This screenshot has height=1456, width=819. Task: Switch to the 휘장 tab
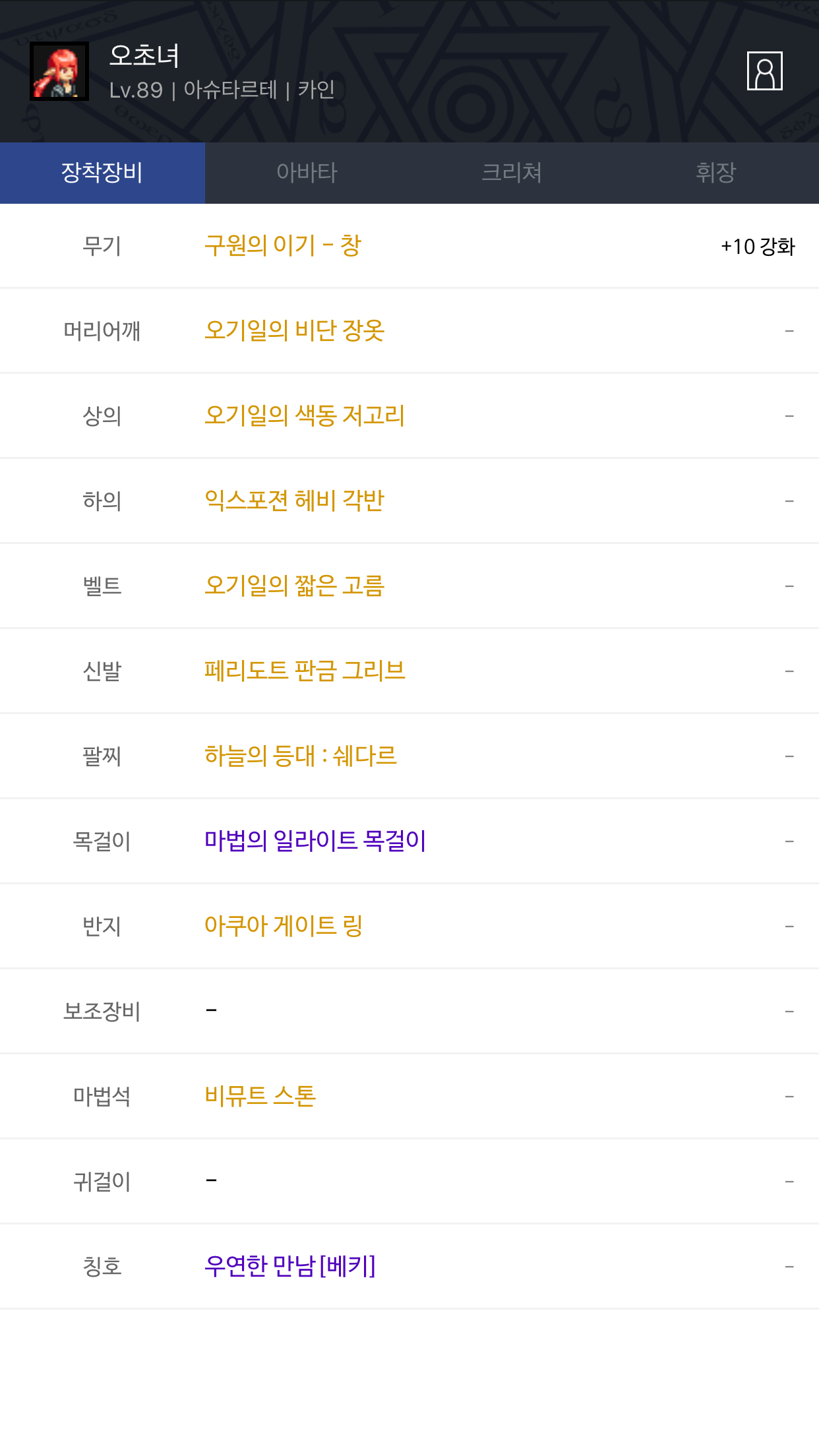716,173
